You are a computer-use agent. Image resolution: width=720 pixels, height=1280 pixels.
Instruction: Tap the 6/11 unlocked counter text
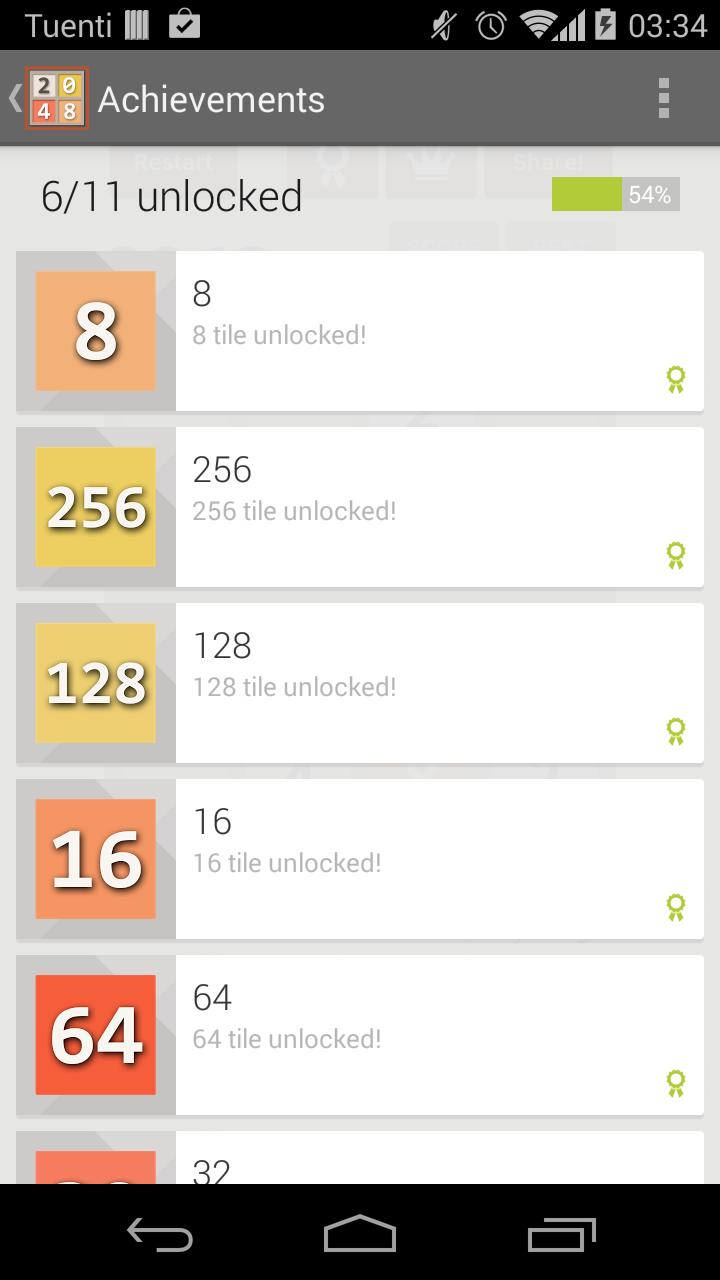pos(170,196)
